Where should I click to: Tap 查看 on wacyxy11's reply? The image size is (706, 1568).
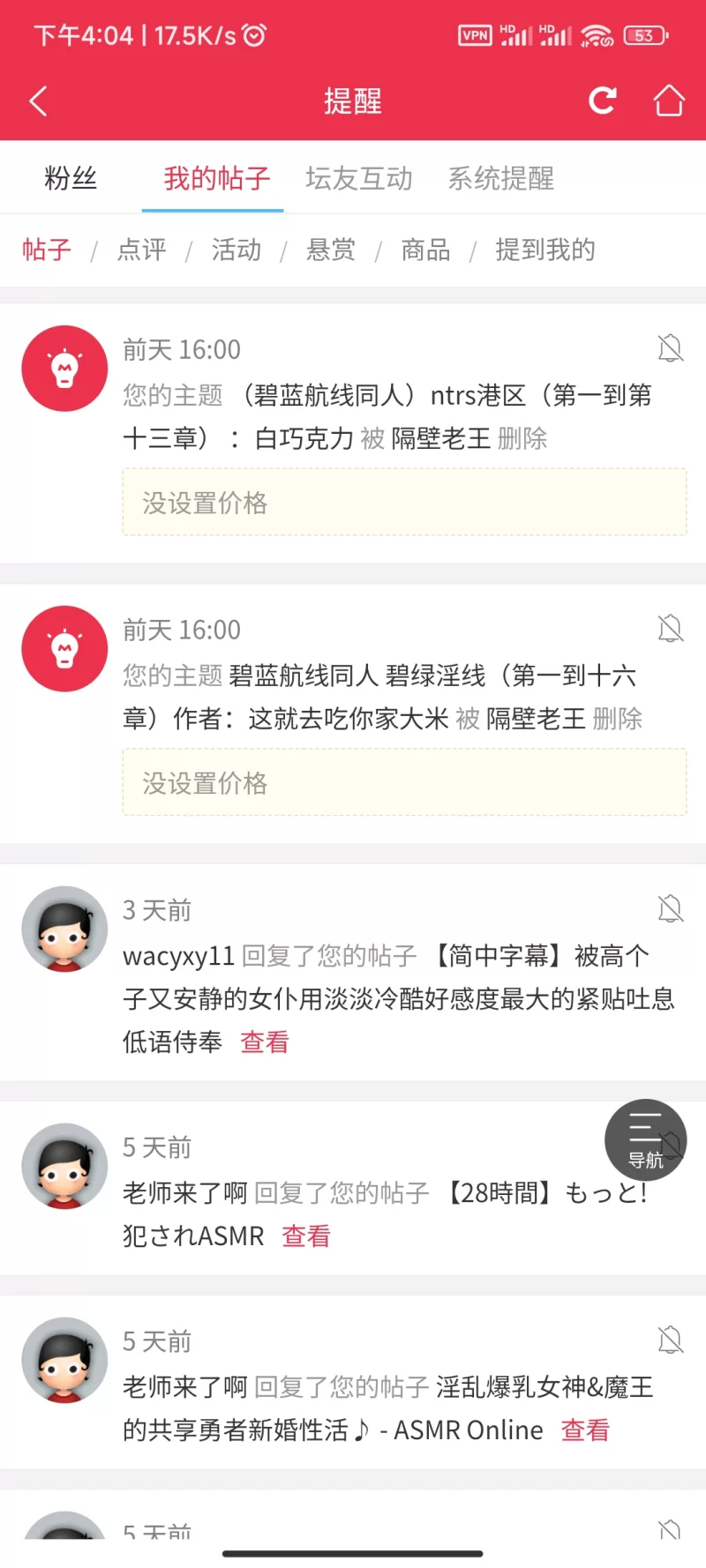[265, 1042]
